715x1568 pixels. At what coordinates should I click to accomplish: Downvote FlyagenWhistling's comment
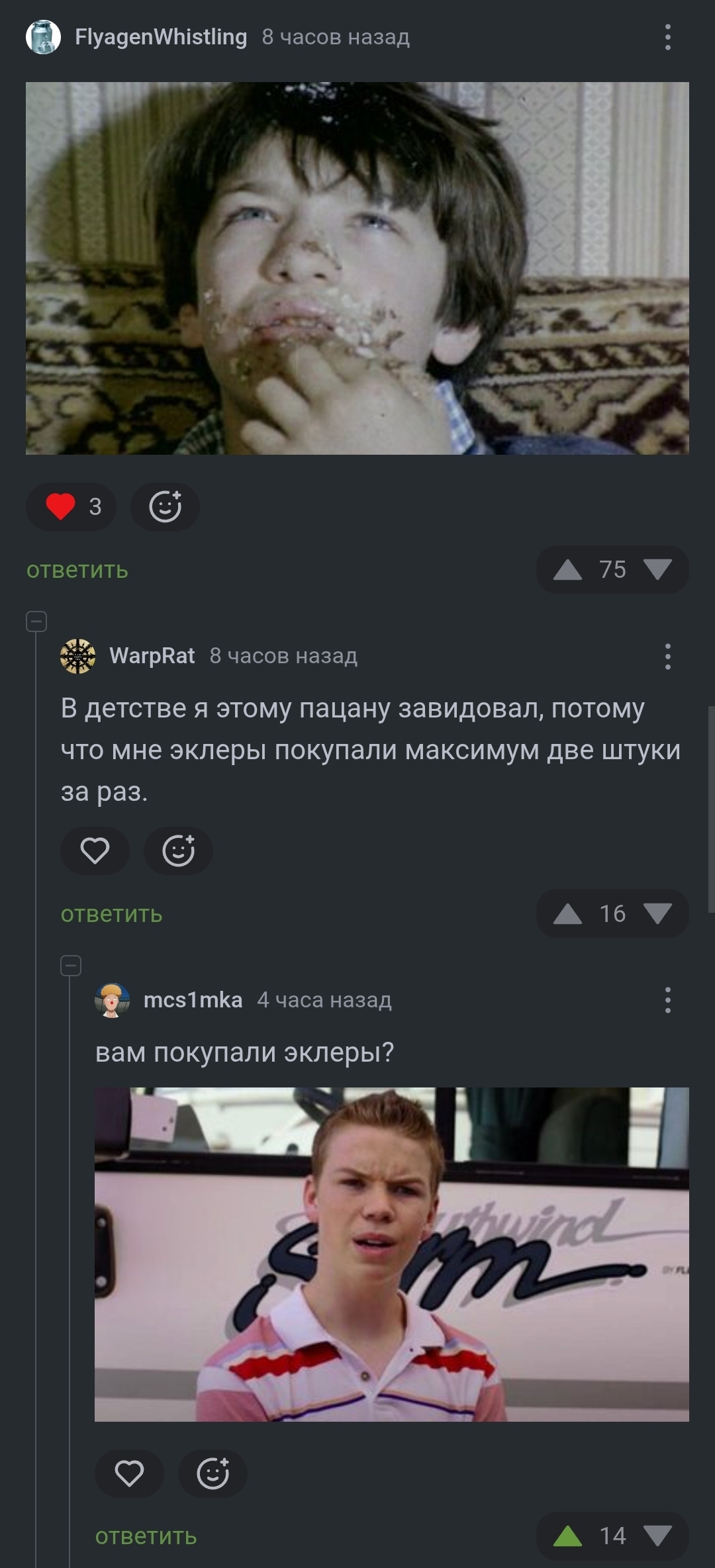click(657, 569)
